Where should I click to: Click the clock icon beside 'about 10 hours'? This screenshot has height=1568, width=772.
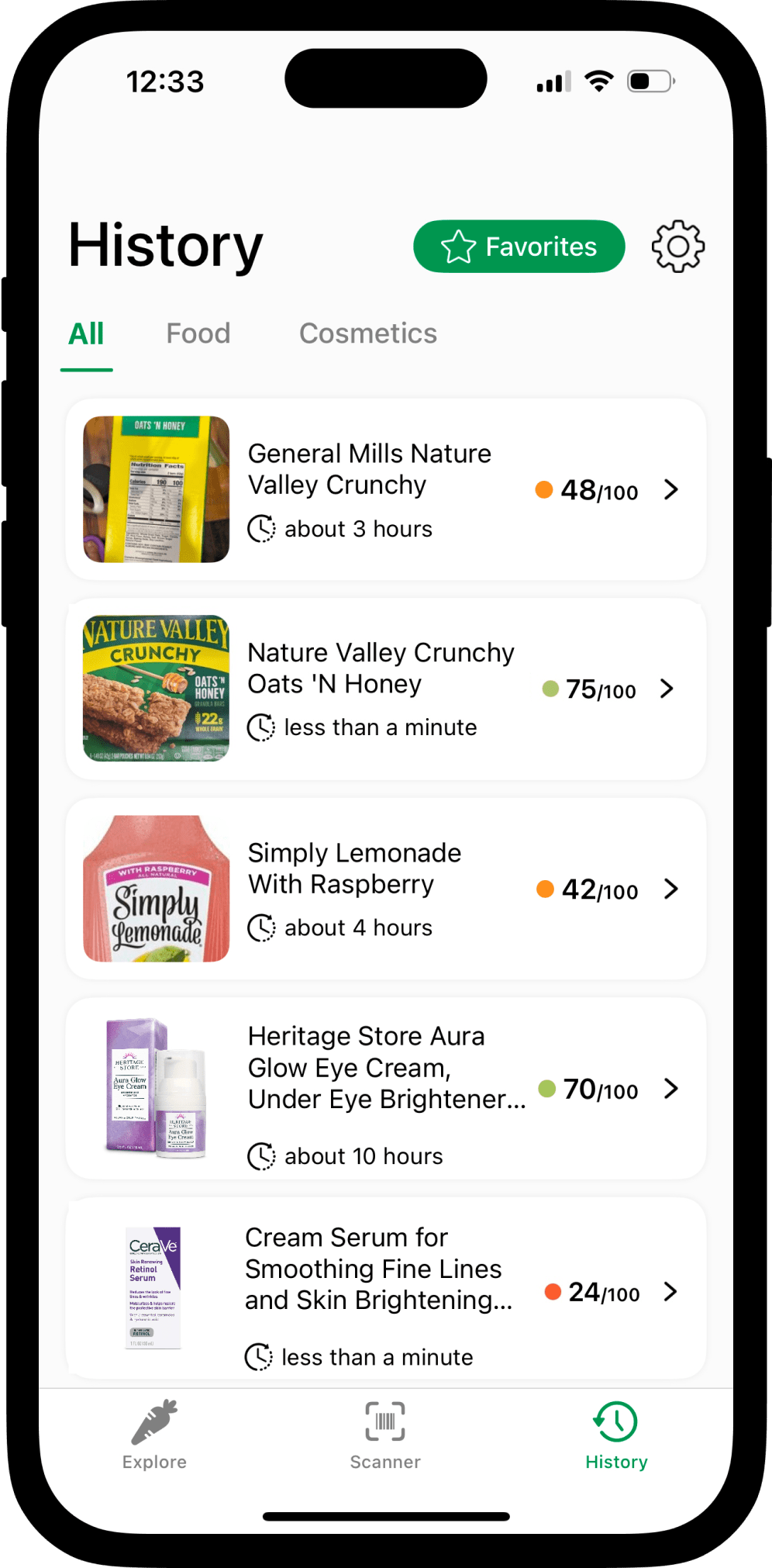(262, 1155)
